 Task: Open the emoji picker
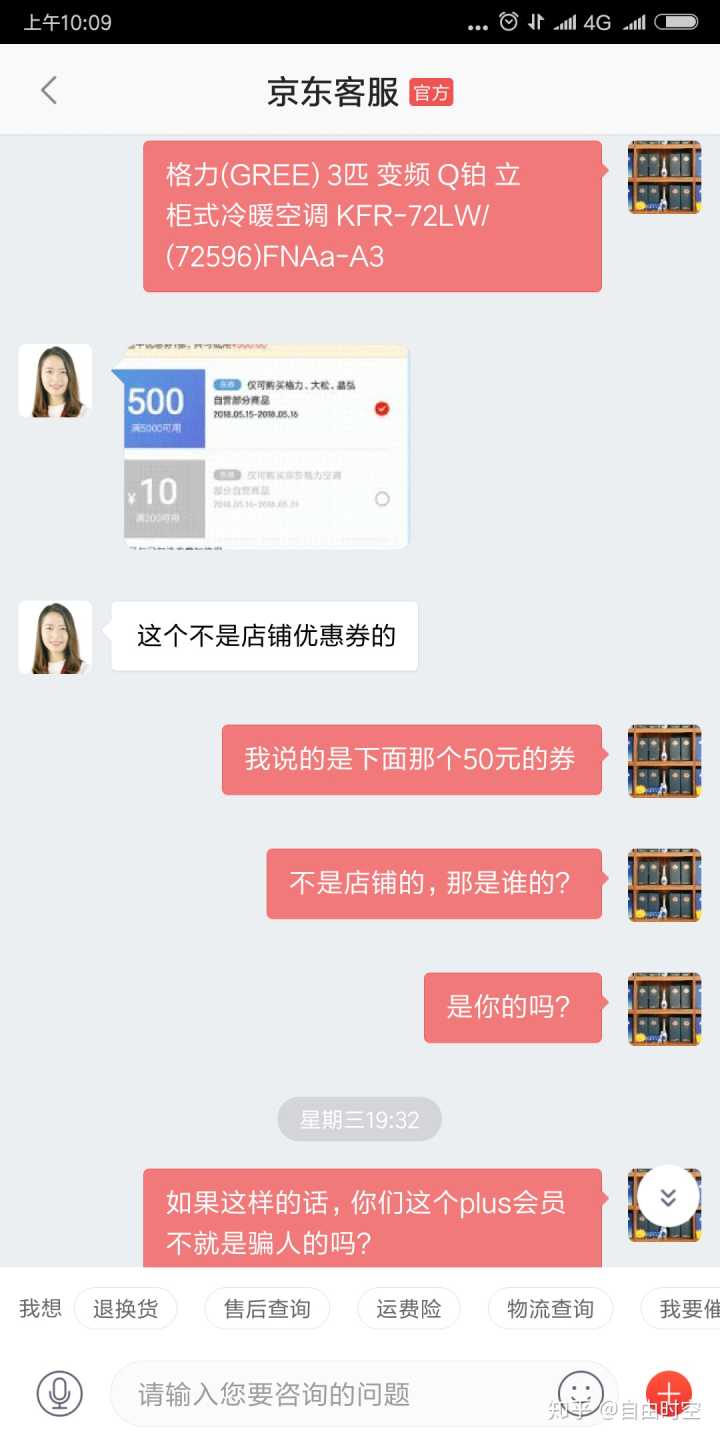coord(581,1391)
